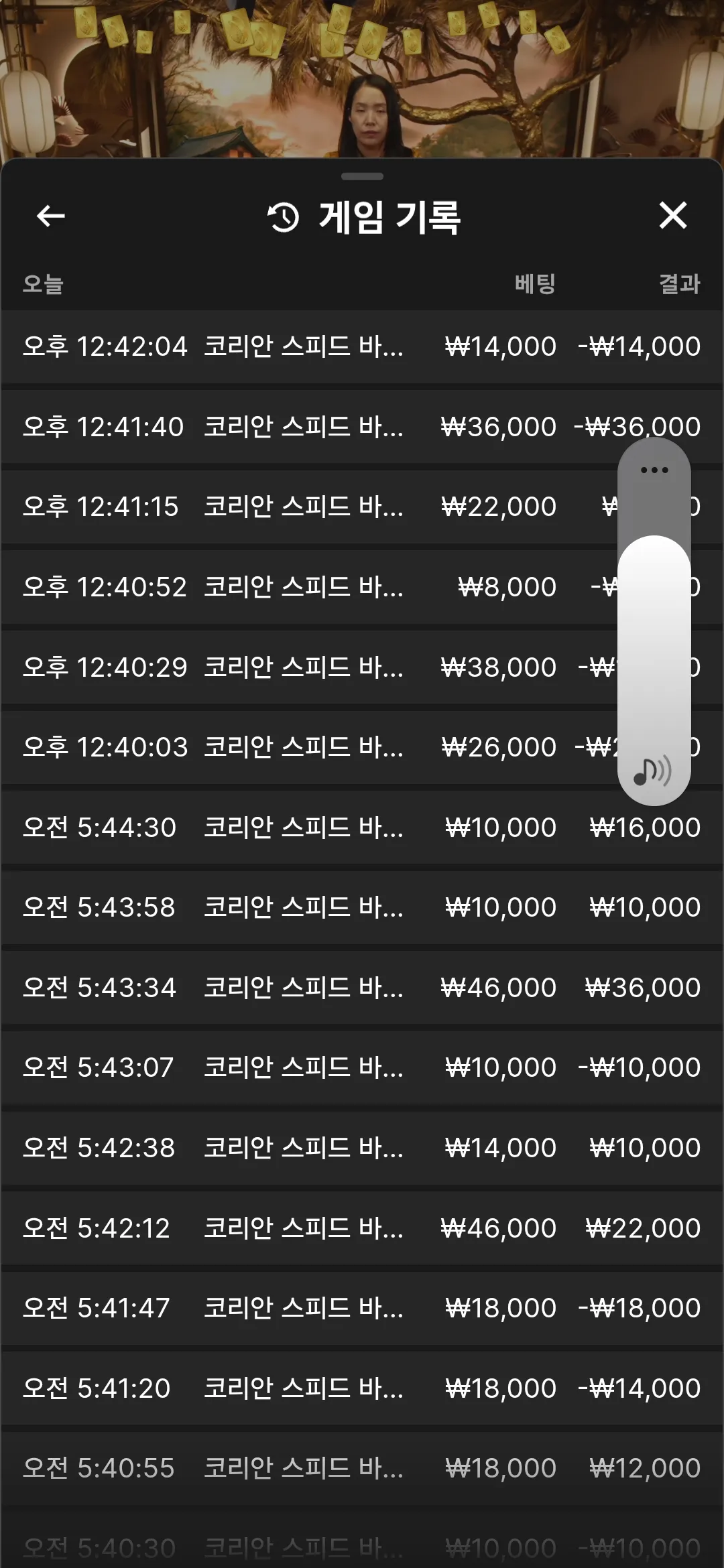View the 오전 5:41:47 bet details

tap(362, 1308)
